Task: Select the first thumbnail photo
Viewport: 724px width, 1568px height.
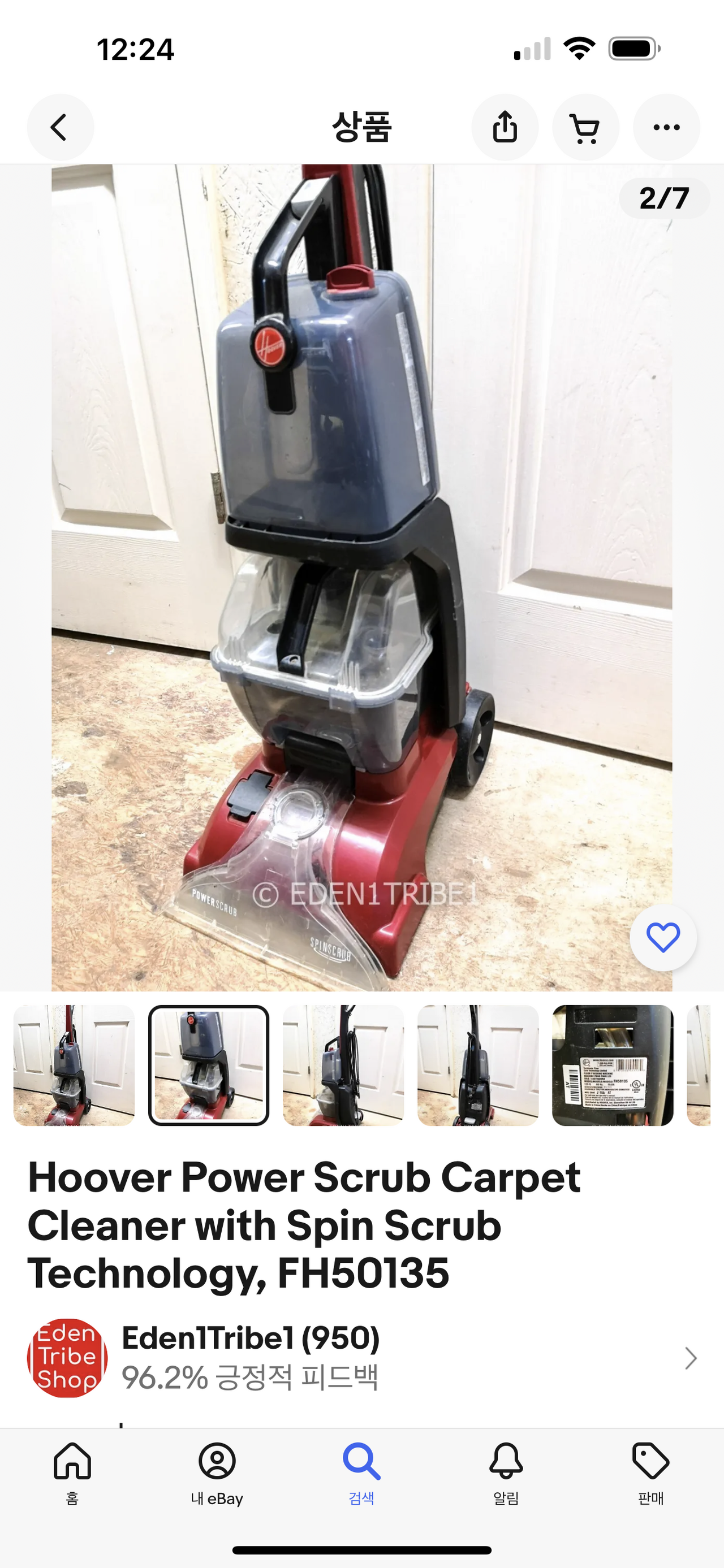Action: [74, 1065]
